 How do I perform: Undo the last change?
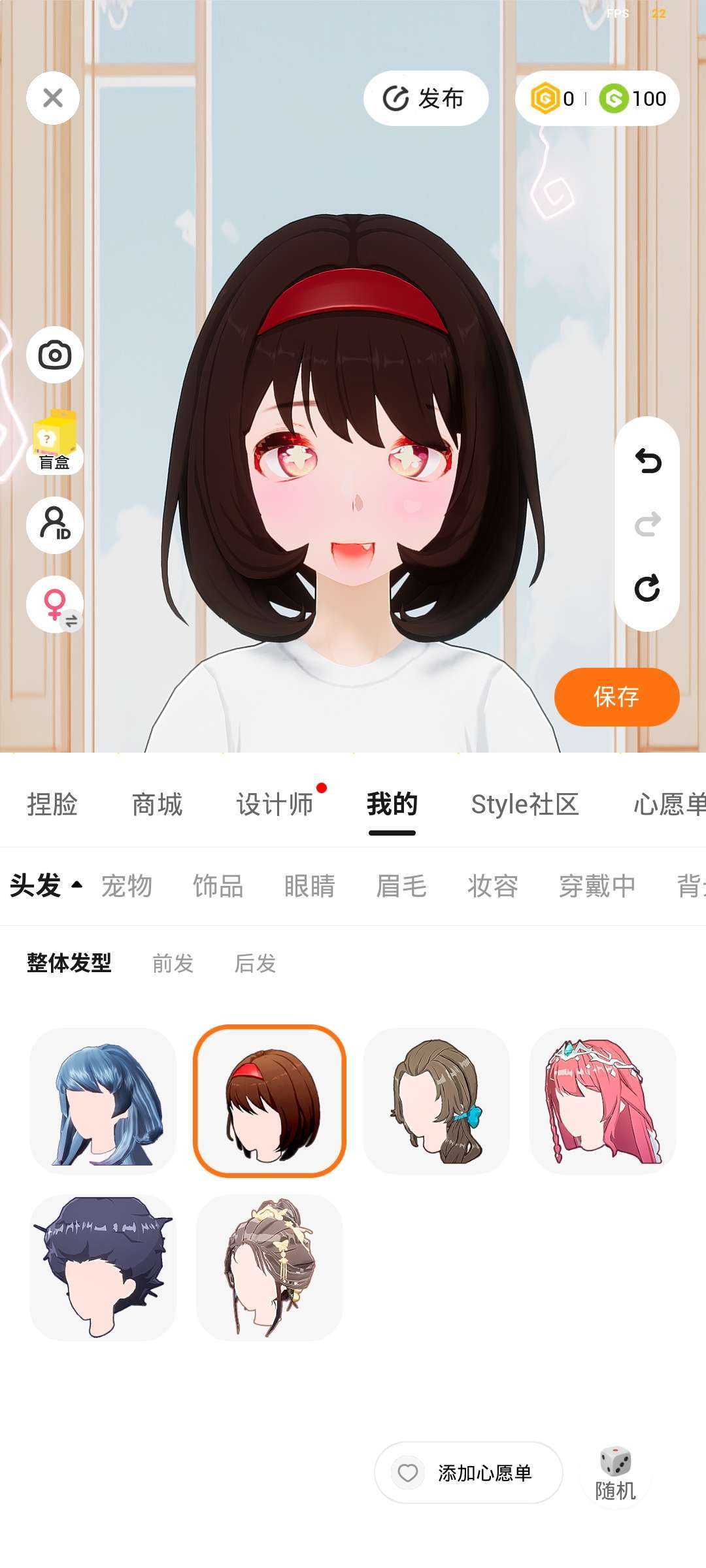point(647,461)
